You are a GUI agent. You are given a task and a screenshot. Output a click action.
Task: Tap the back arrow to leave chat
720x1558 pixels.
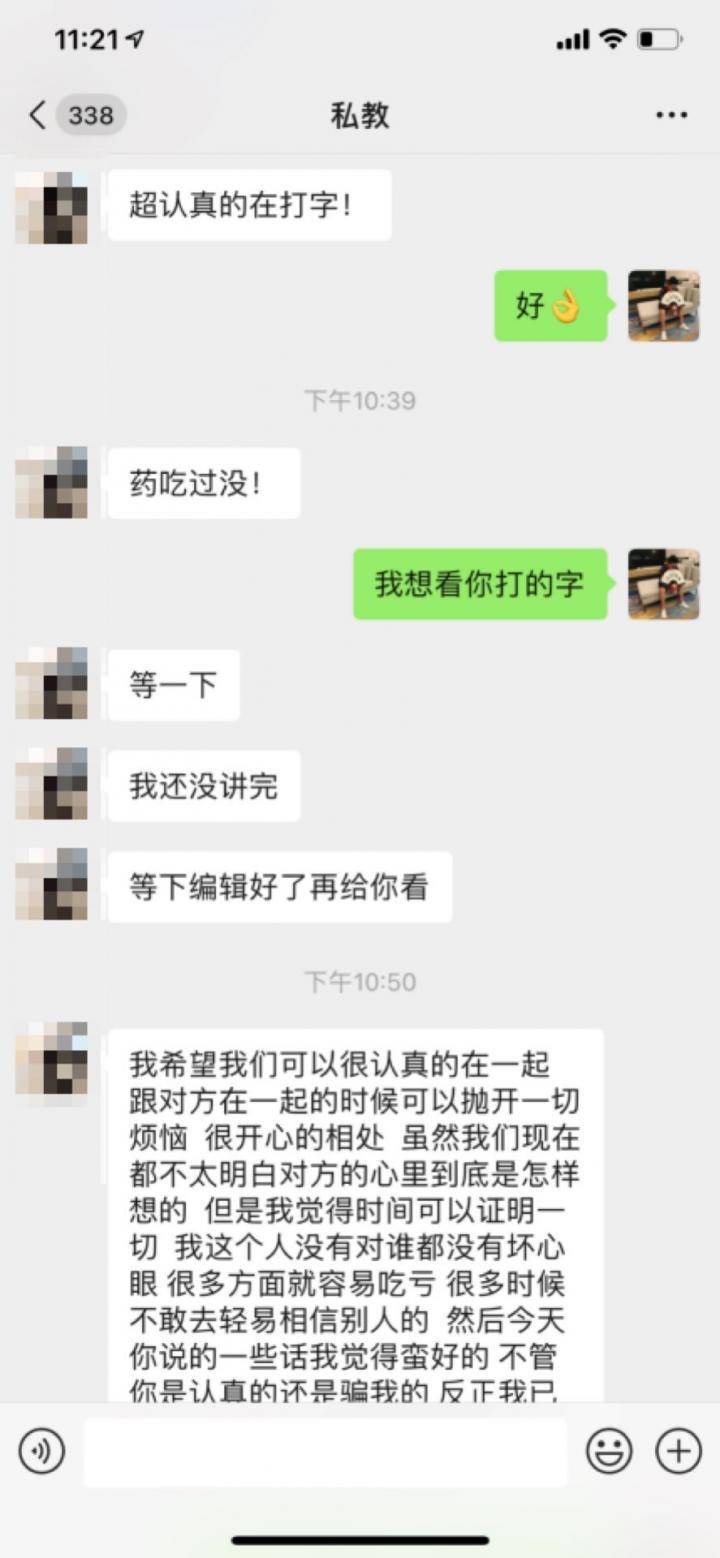pyautogui.click(x=36, y=115)
